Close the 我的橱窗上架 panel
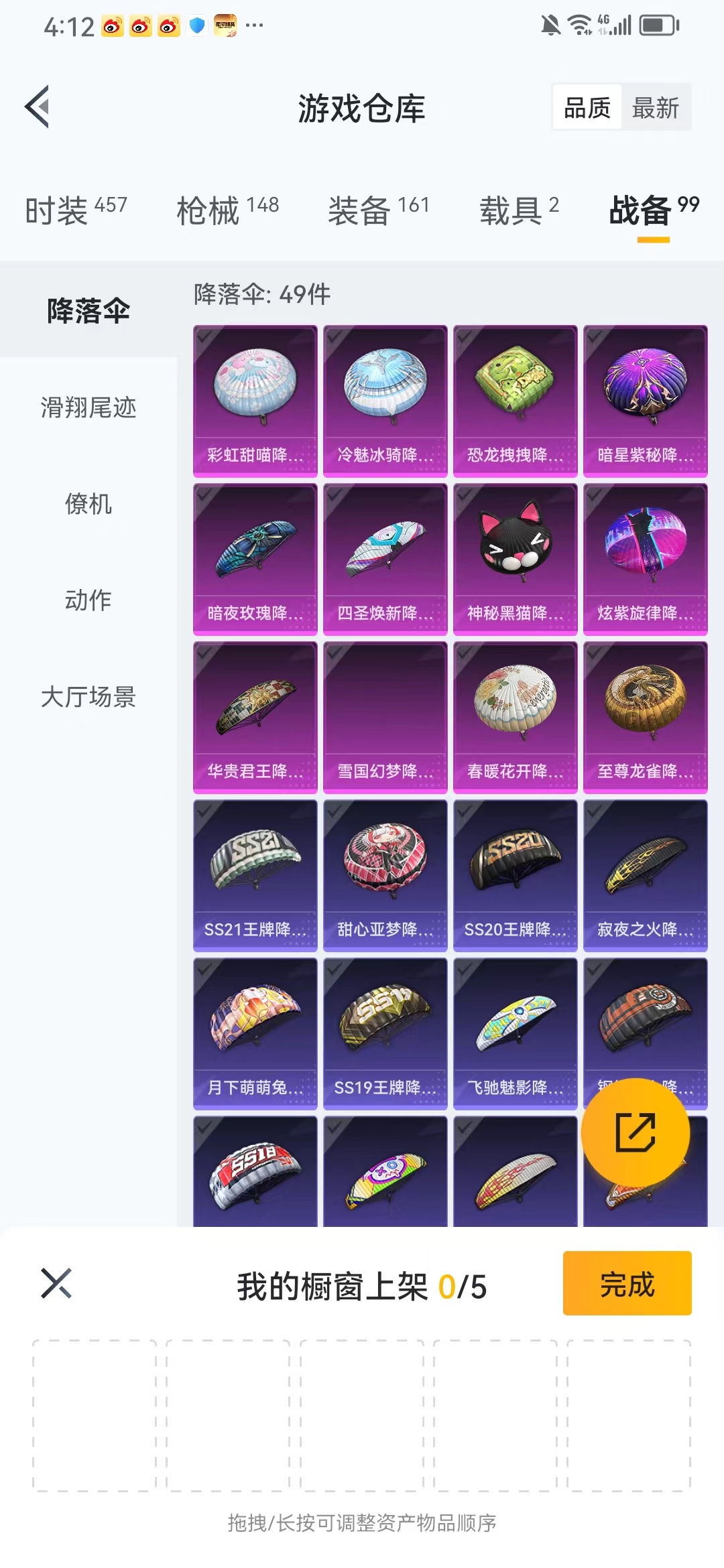Viewport: 724px width, 1568px height. point(56,1283)
